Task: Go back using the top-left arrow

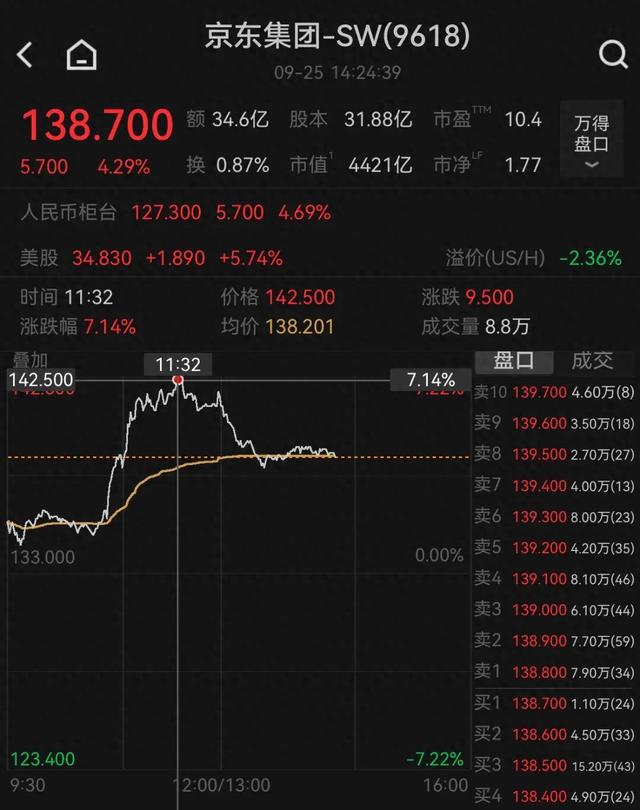Action: [25, 55]
